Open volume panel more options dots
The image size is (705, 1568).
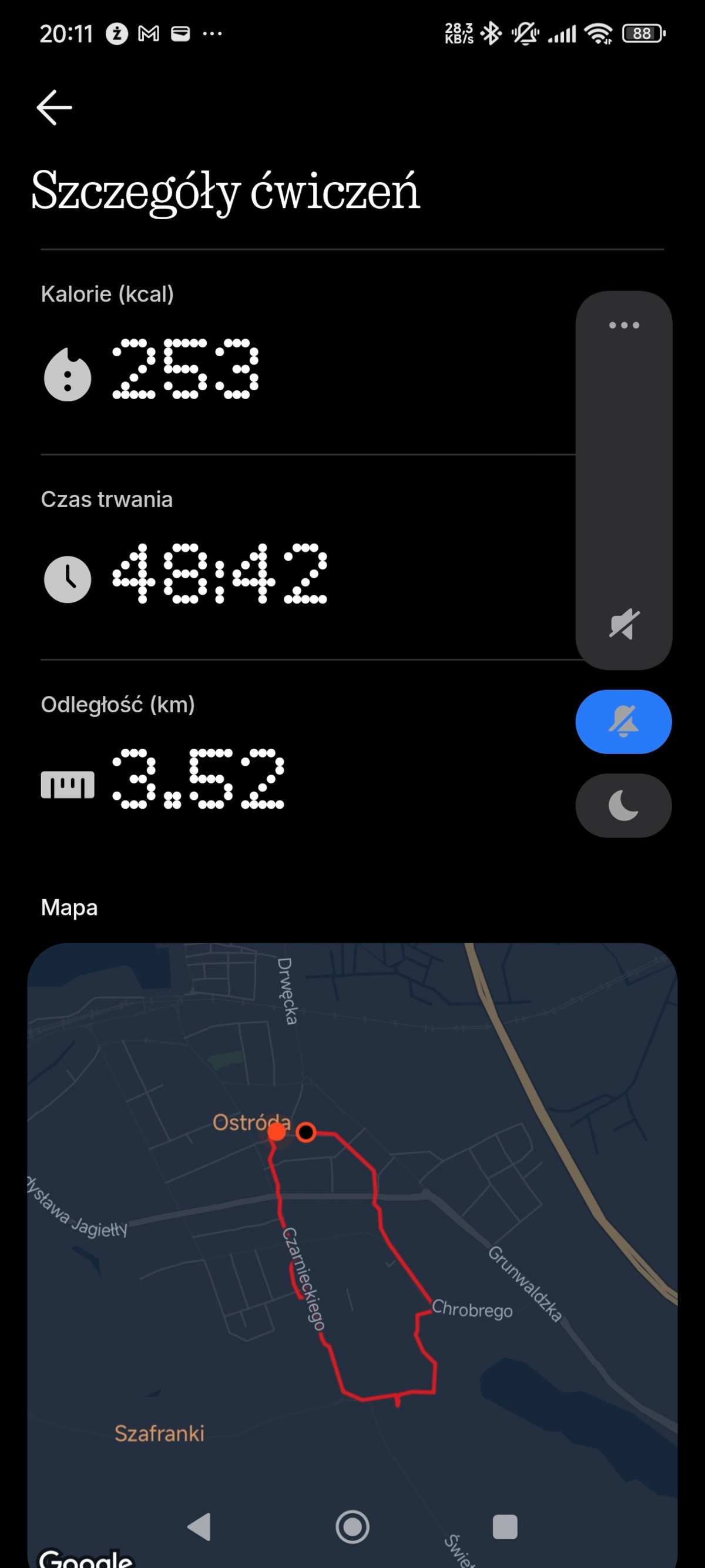(623, 325)
